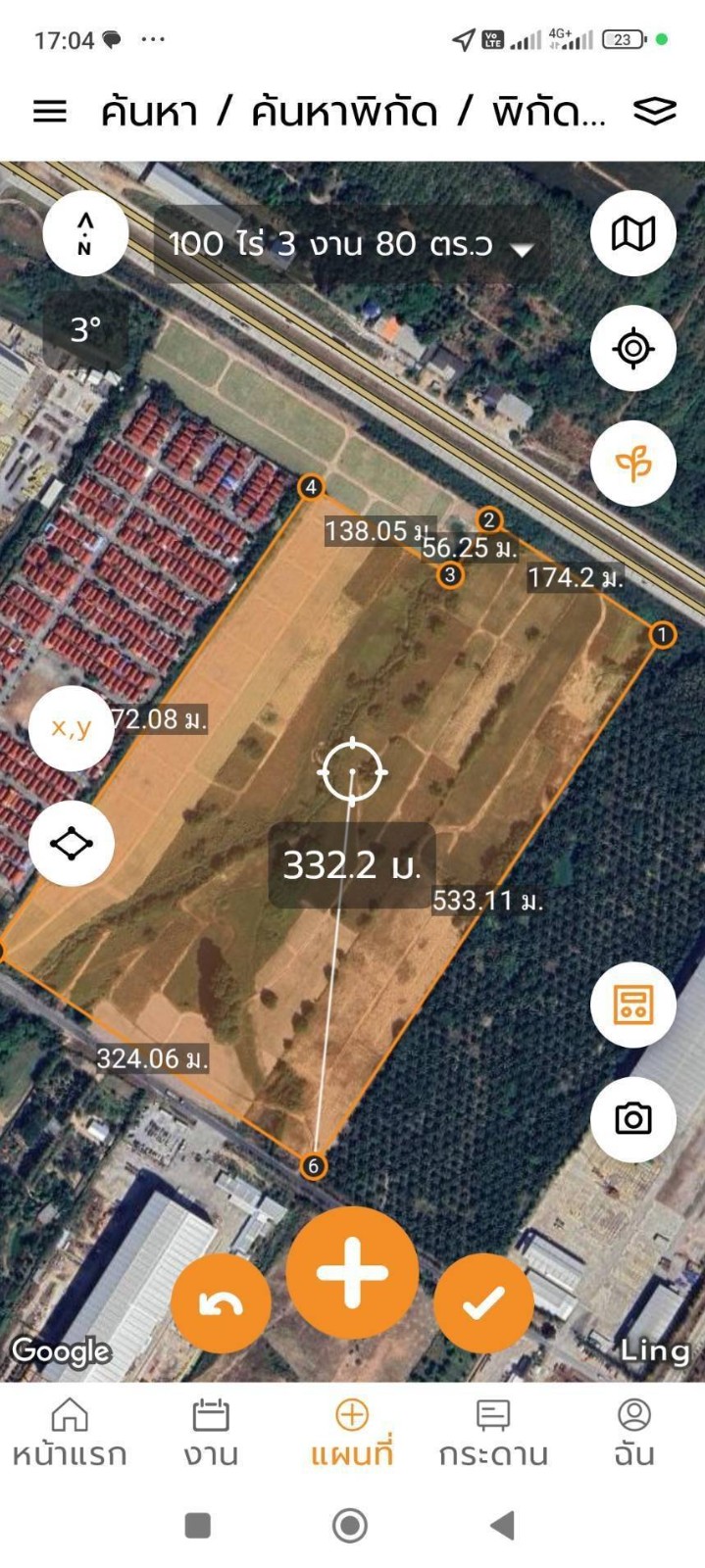Viewport: 705px width, 1568px height.
Task: Select the แผนที่ tab
Action: 352,1432
